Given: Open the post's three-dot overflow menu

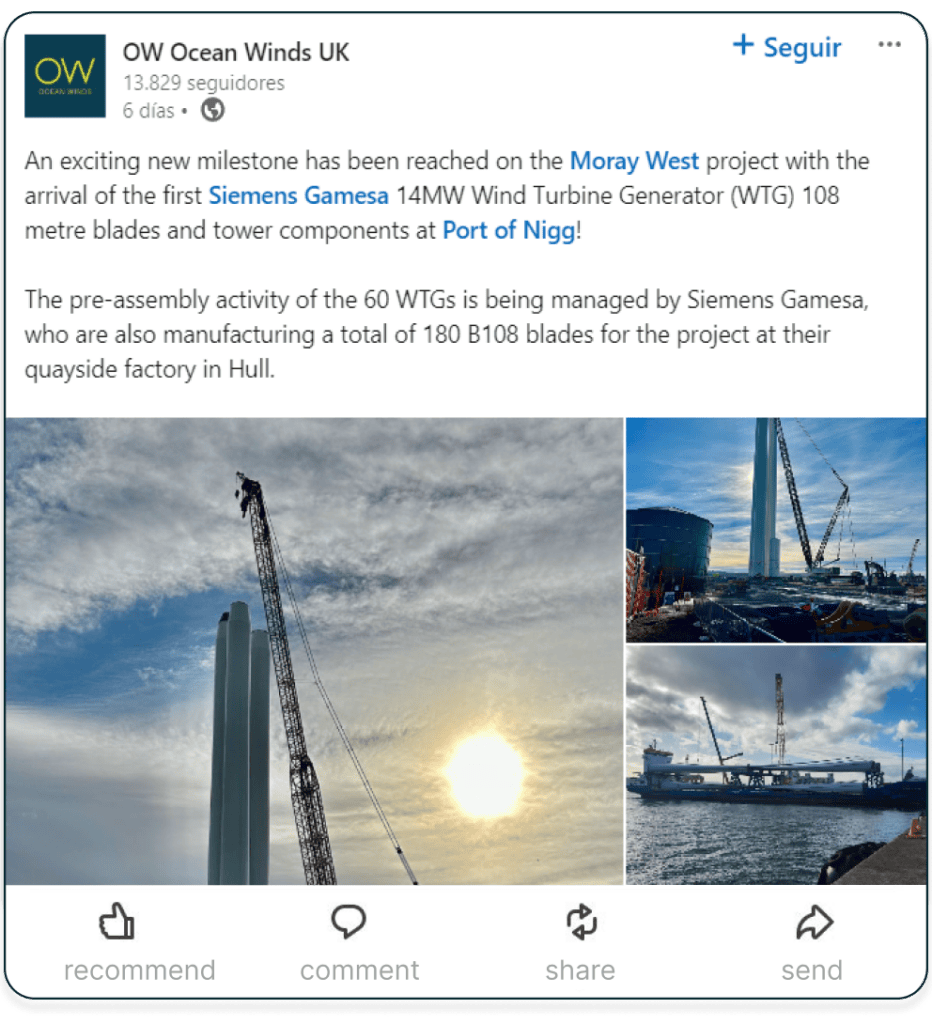Looking at the screenshot, I should (x=889, y=45).
